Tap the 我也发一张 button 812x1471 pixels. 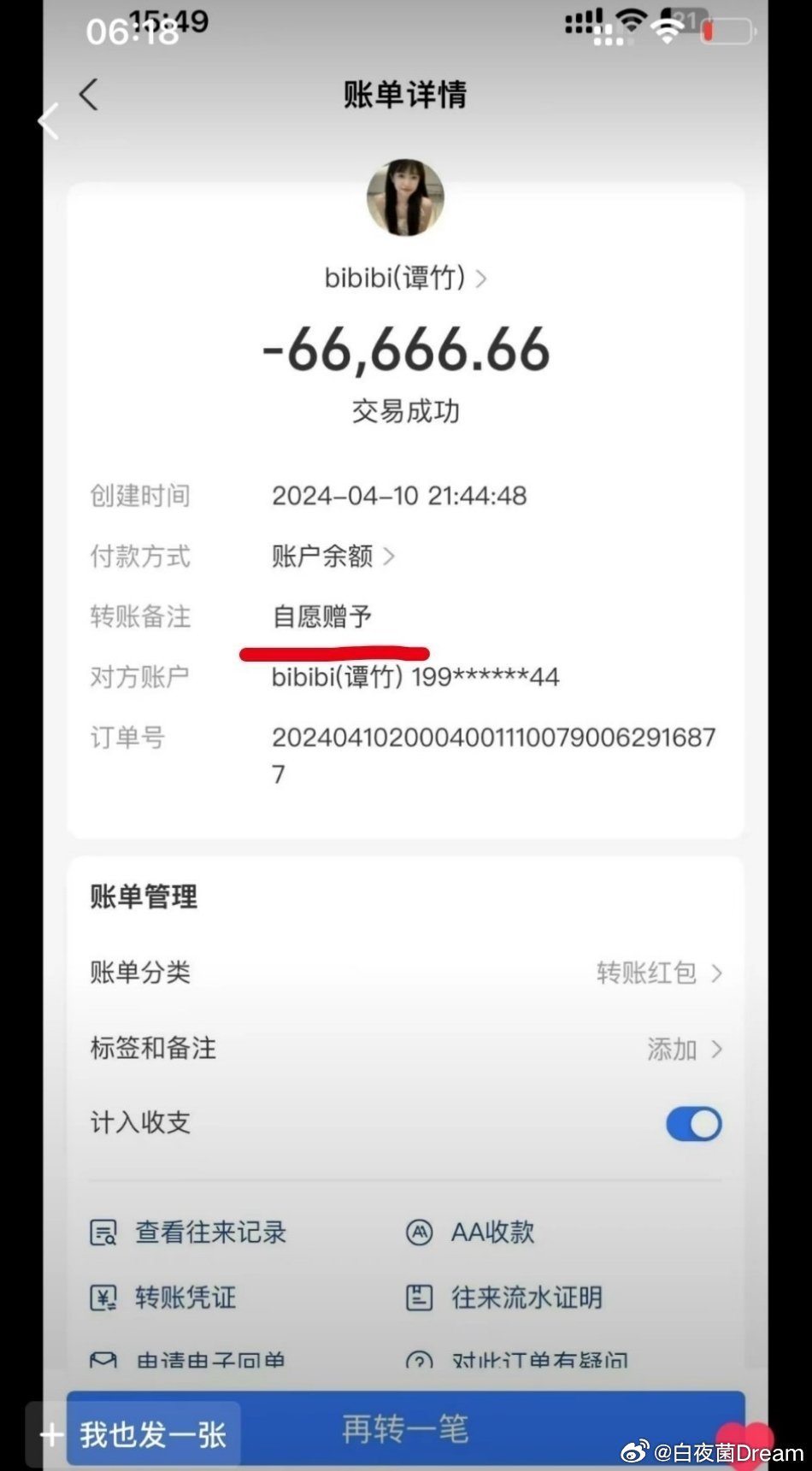(133, 1434)
